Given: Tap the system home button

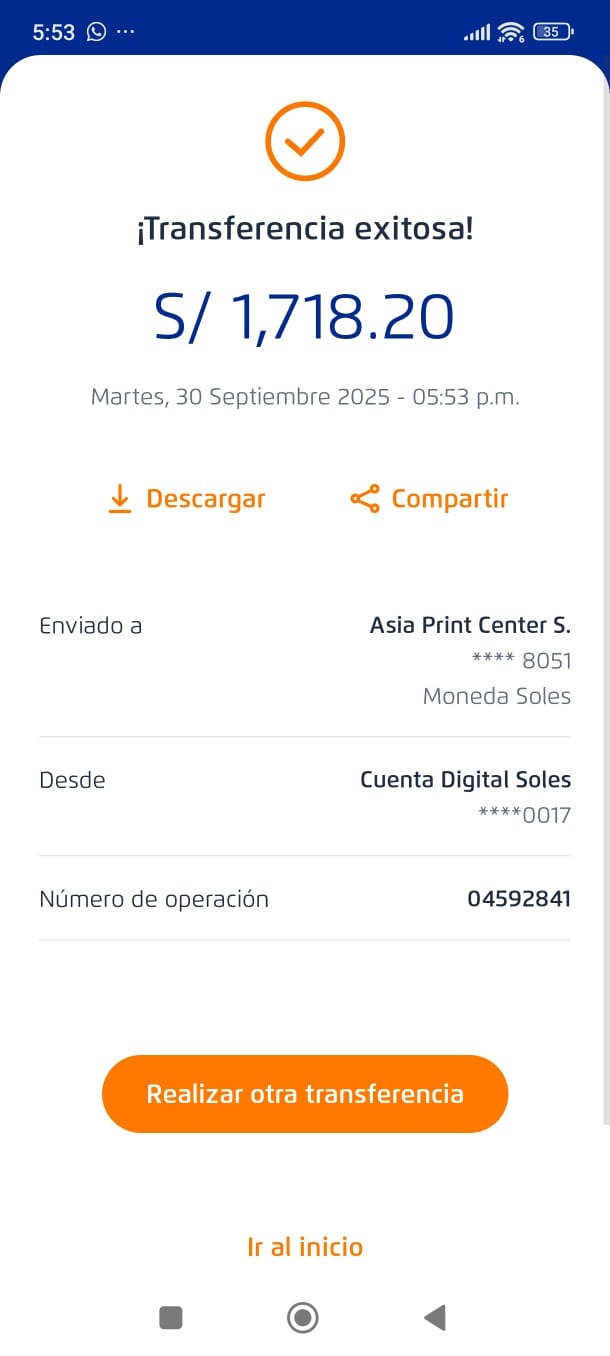Looking at the screenshot, I should 303,1318.
